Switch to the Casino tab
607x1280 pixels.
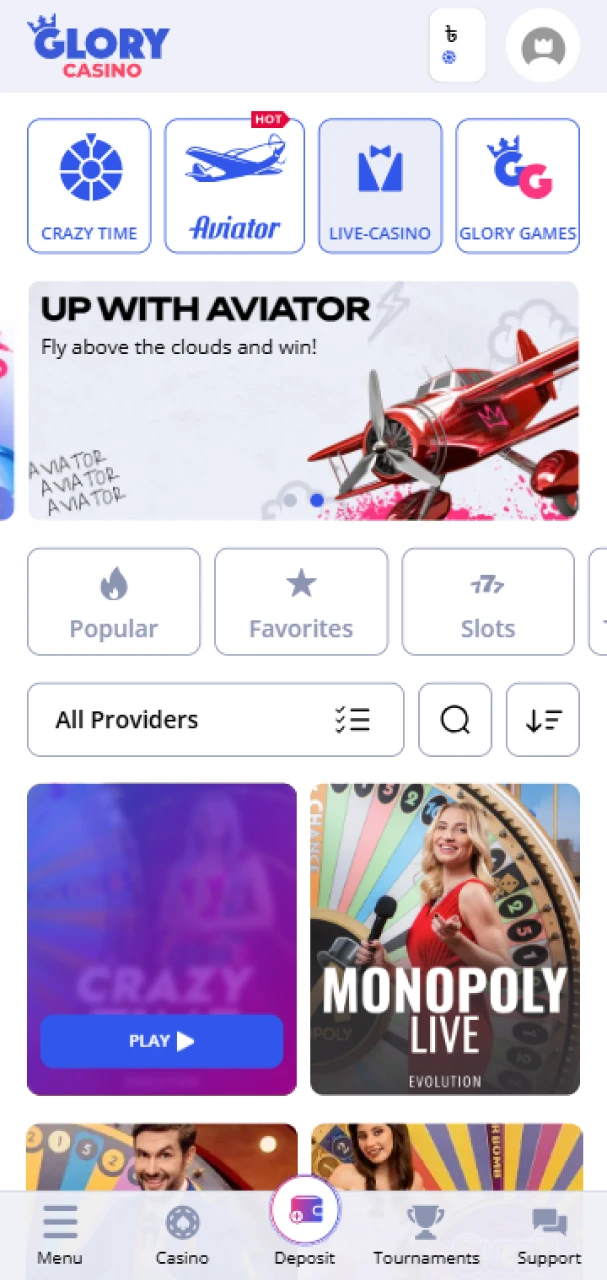[x=182, y=1236]
